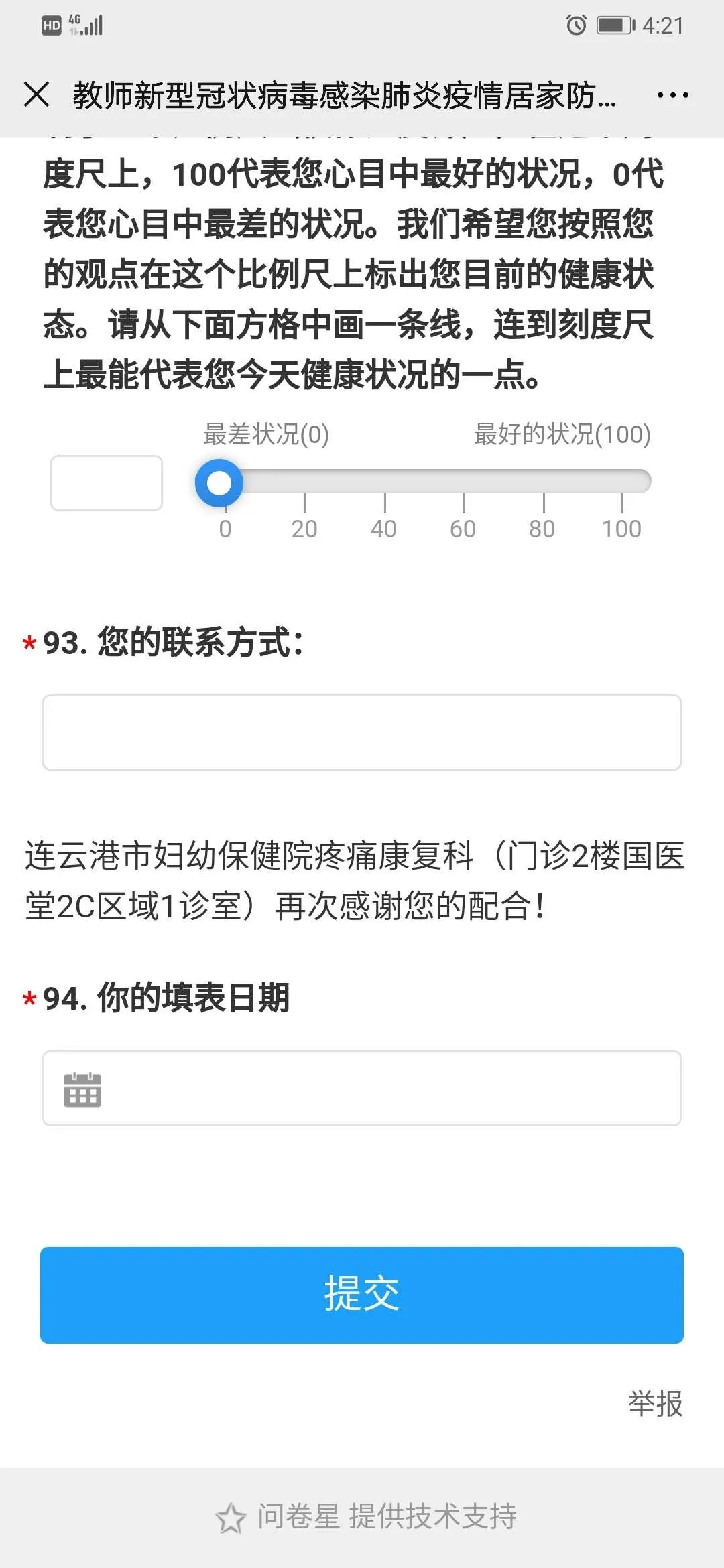Tap the 举报 report link
724x1568 pixels.
[x=655, y=1404]
